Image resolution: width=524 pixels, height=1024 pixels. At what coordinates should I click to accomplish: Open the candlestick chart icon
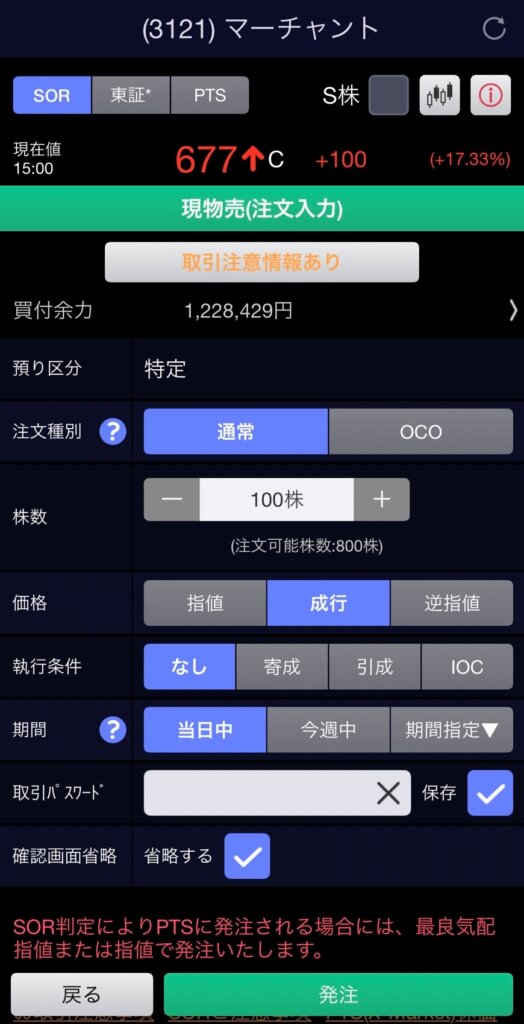[440, 95]
